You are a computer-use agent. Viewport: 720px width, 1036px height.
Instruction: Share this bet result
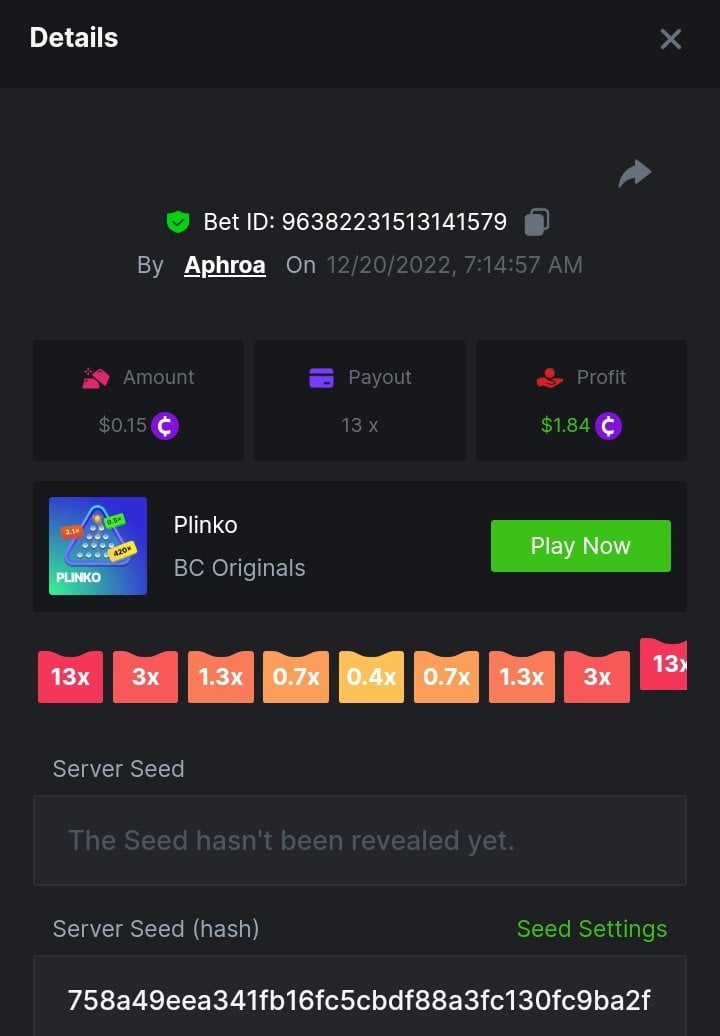(634, 174)
